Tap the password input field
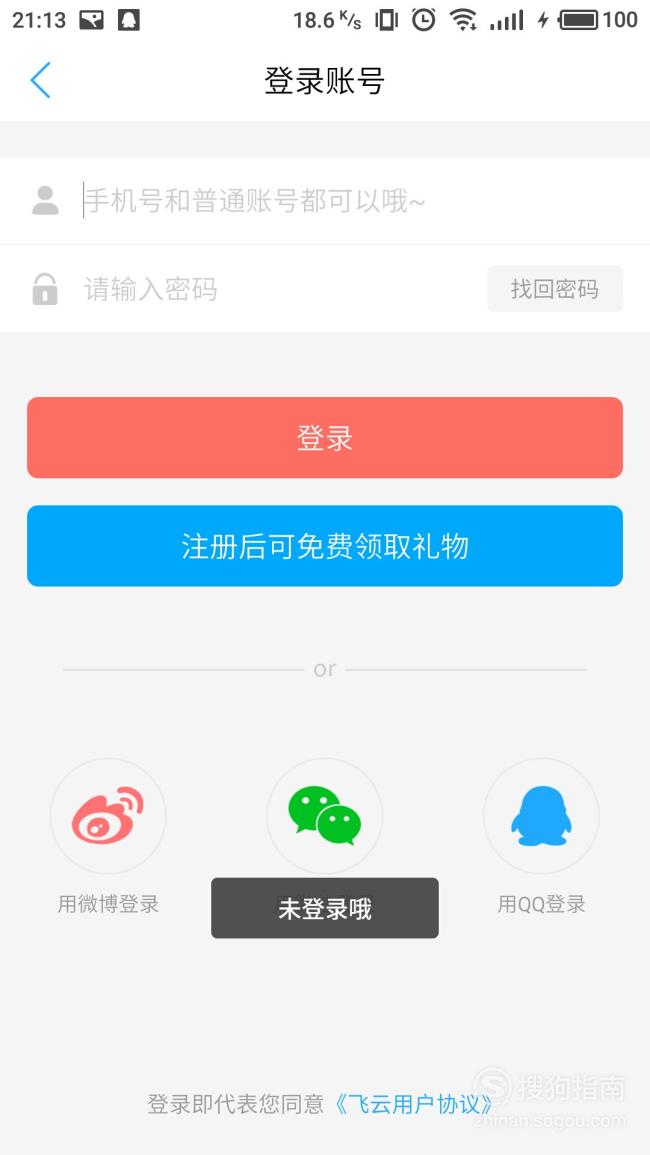Image resolution: width=650 pixels, height=1155 pixels. [280, 289]
